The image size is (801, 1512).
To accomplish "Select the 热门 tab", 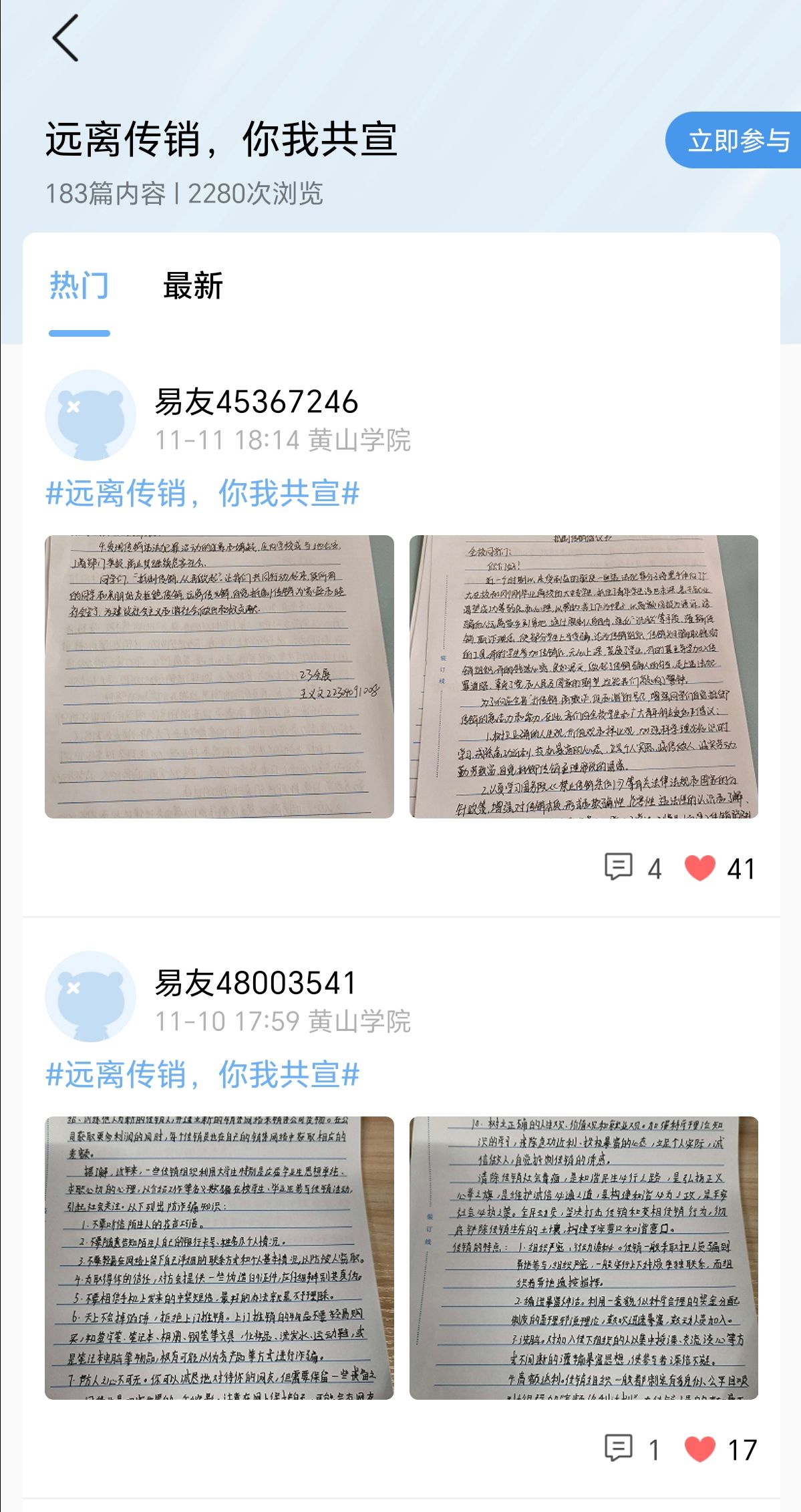I will click(x=79, y=286).
